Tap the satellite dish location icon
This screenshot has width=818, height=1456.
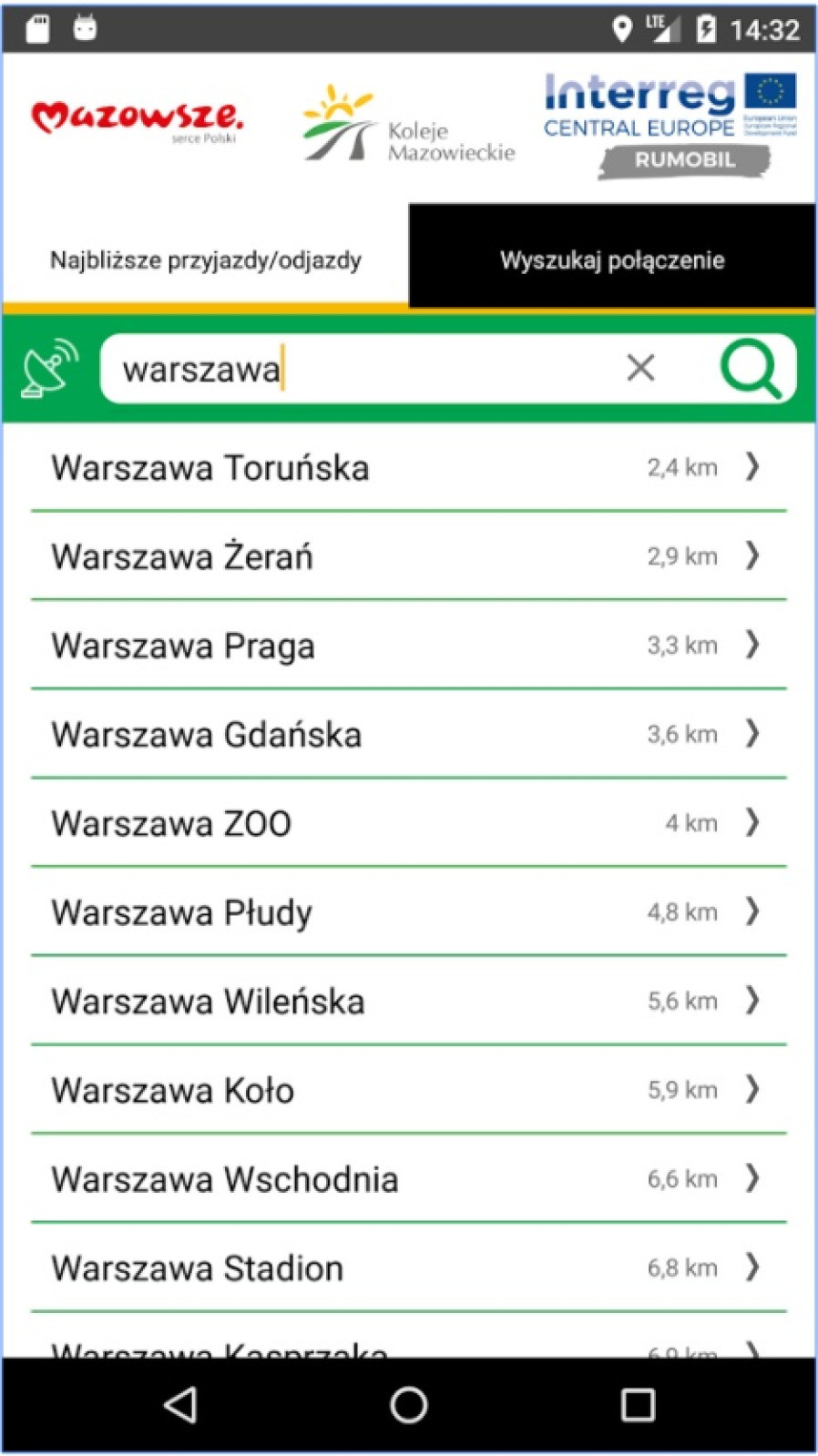click(49, 369)
